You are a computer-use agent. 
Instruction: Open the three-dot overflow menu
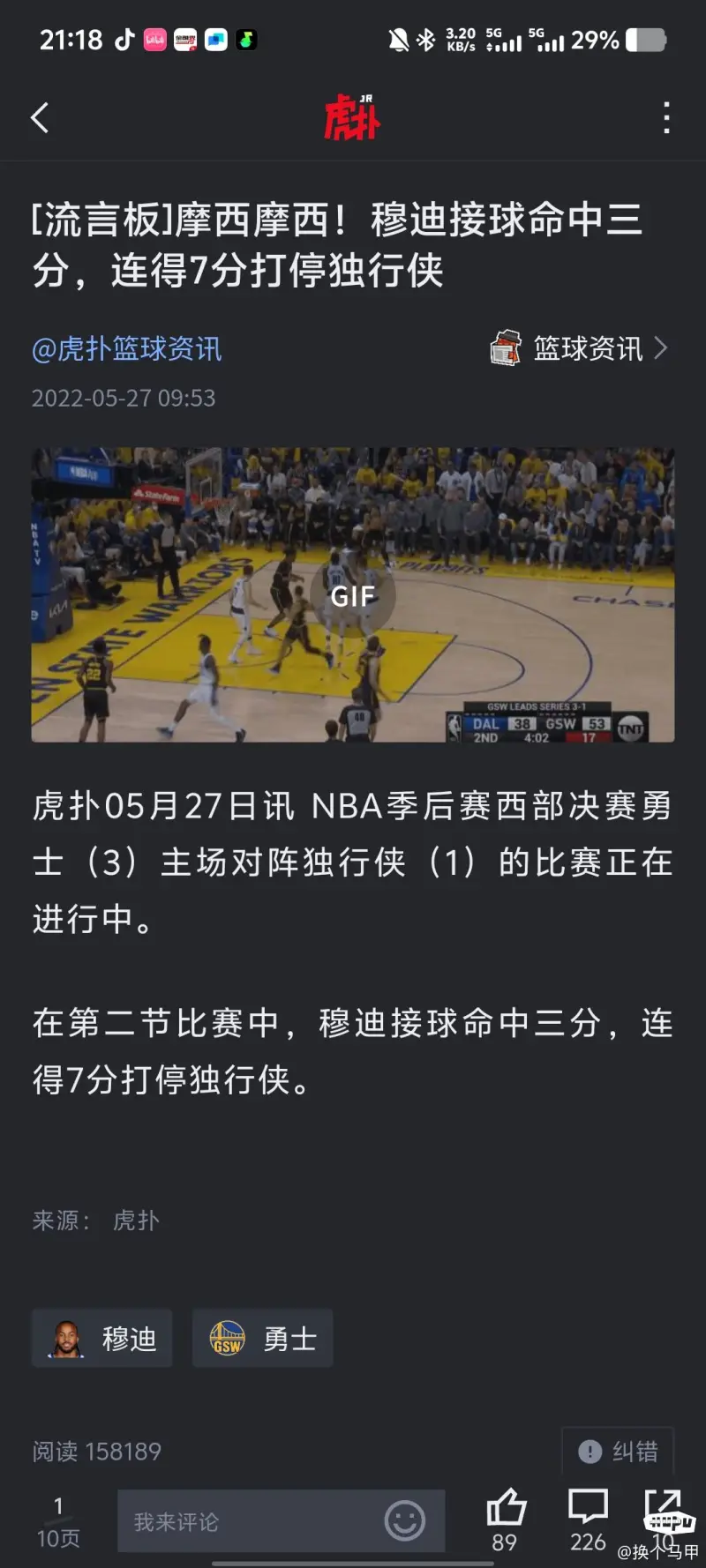(666, 118)
